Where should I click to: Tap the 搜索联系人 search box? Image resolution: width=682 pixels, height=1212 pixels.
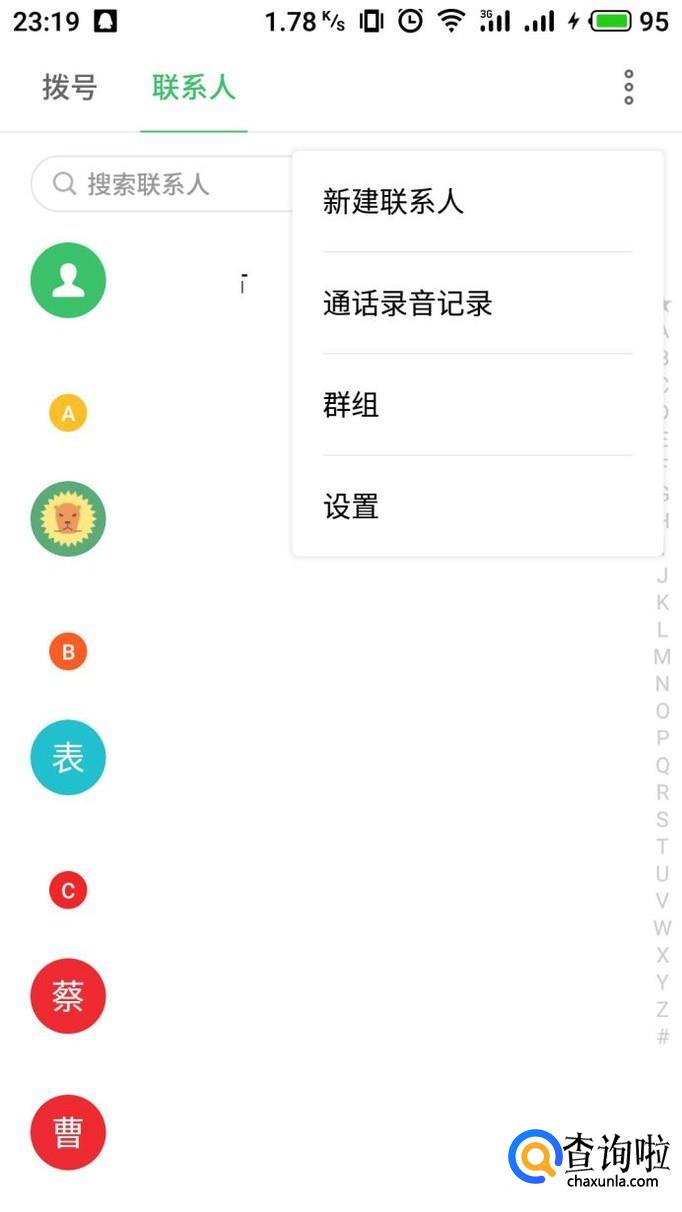[160, 184]
